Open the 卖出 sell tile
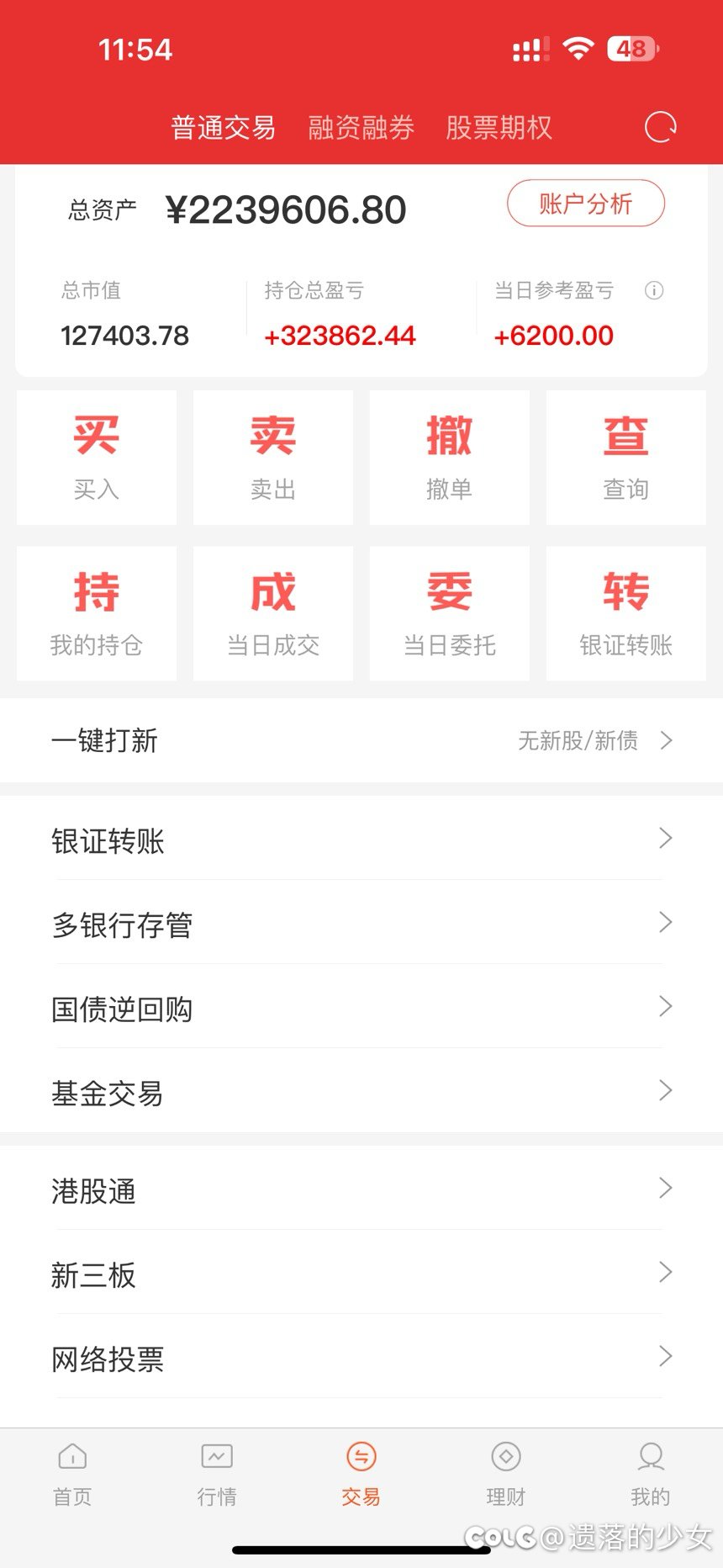The height and width of the screenshot is (1568, 723). click(273, 458)
